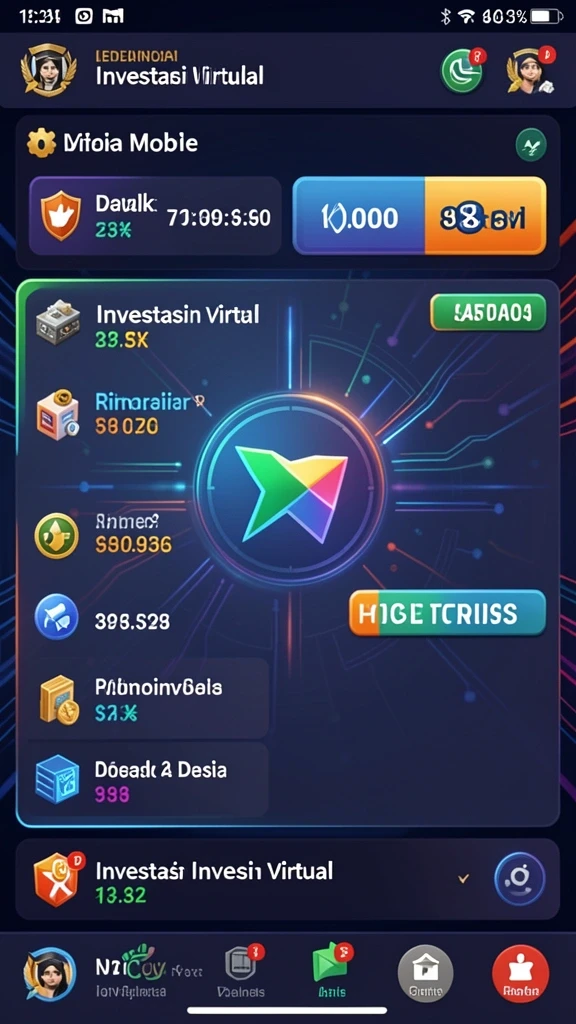Tap the green round icon in Mtoia Mobile card
This screenshot has height=1024, width=576.
point(530,145)
